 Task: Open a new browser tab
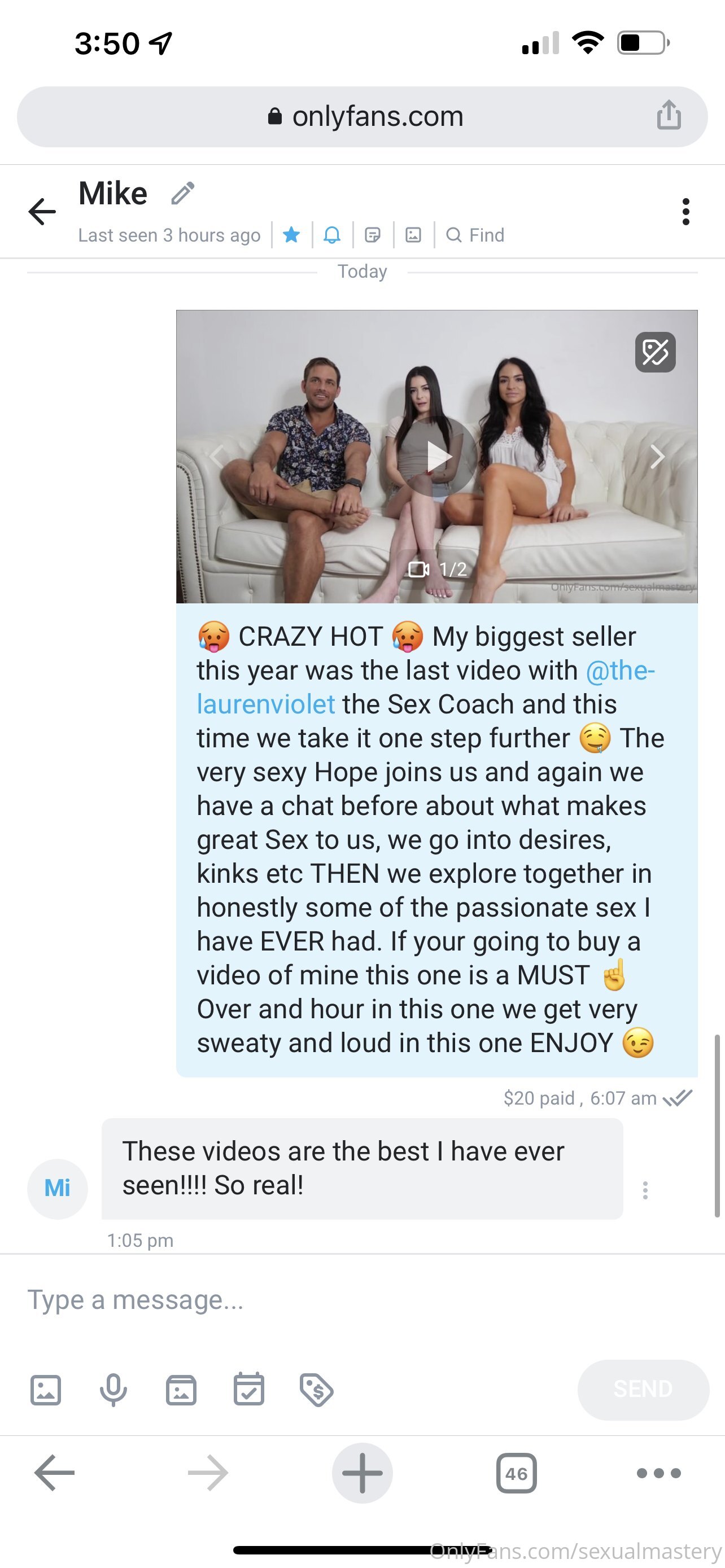click(x=362, y=1473)
